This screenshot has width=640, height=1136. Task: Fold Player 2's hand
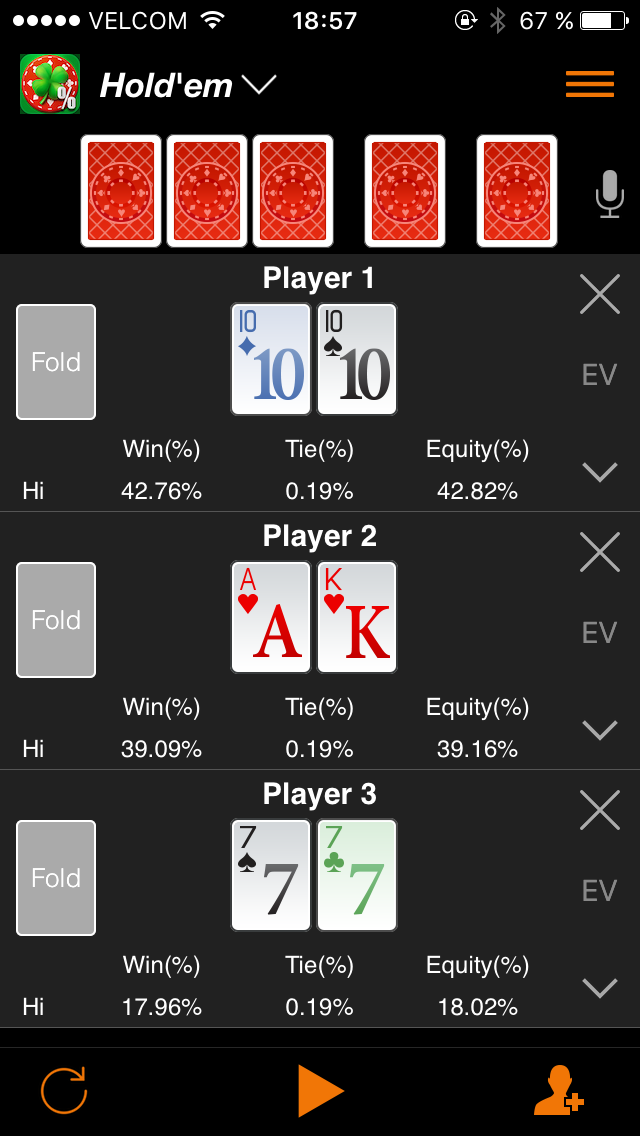point(56,620)
